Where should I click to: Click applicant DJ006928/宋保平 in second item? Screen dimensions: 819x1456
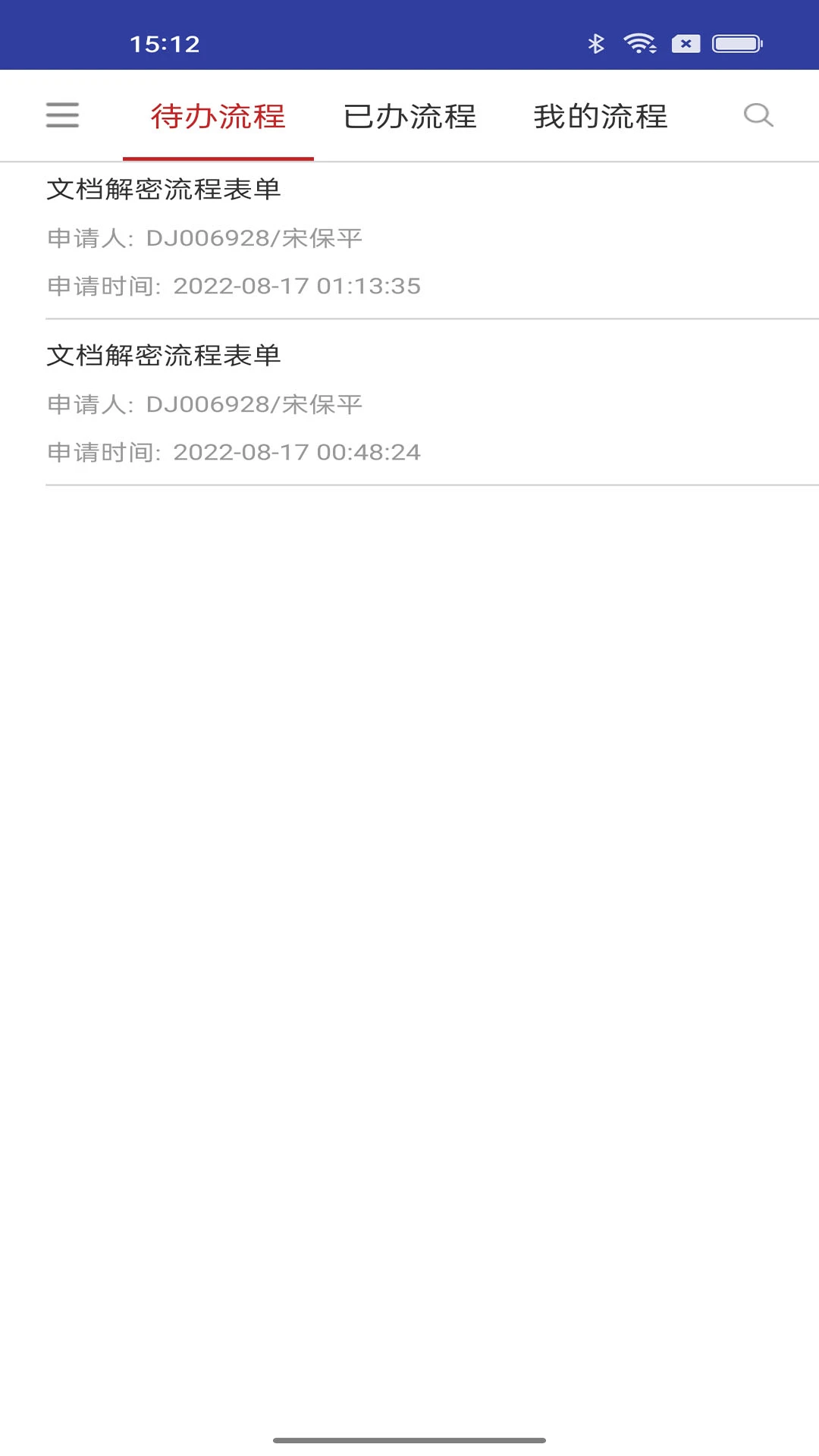pos(205,405)
